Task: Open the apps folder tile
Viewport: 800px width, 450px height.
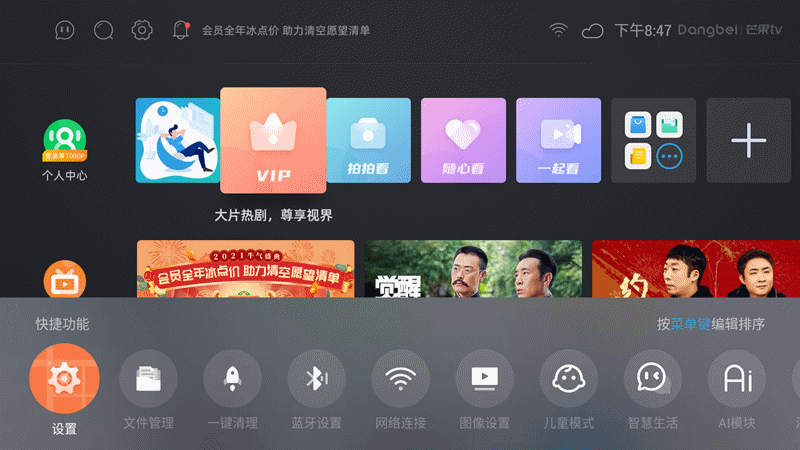Action: tap(653, 140)
